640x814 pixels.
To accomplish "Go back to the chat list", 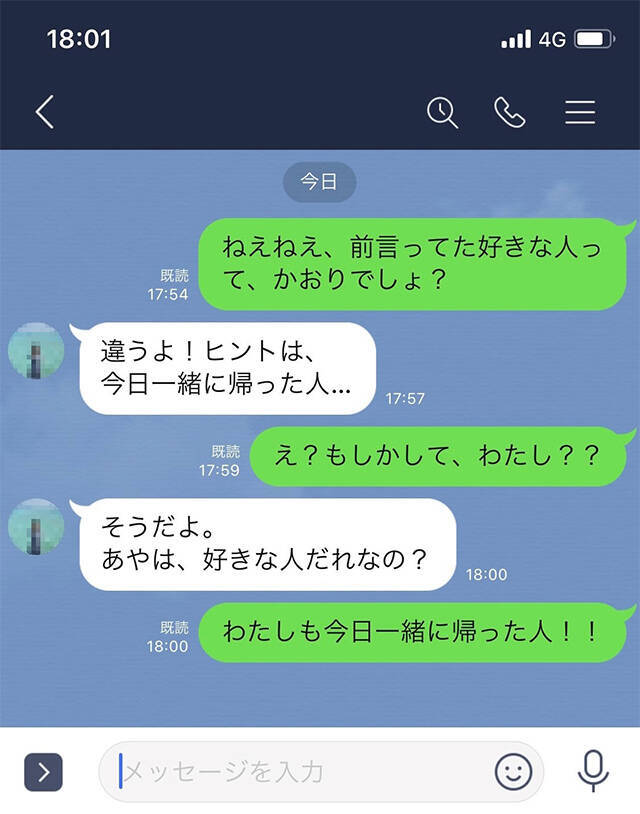I will (x=44, y=112).
